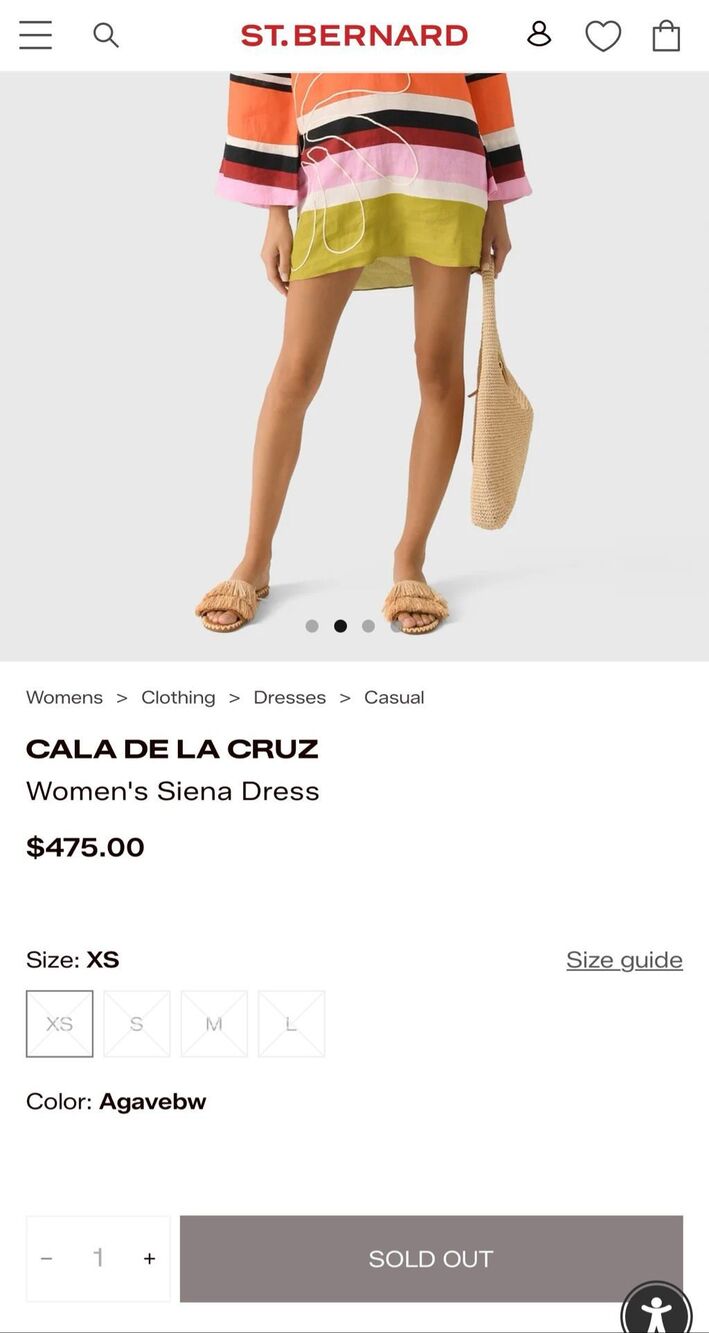Viewport: 709px width, 1333px height.
Task: Open the Clothing breadcrumb
Action: coord(178,697)
